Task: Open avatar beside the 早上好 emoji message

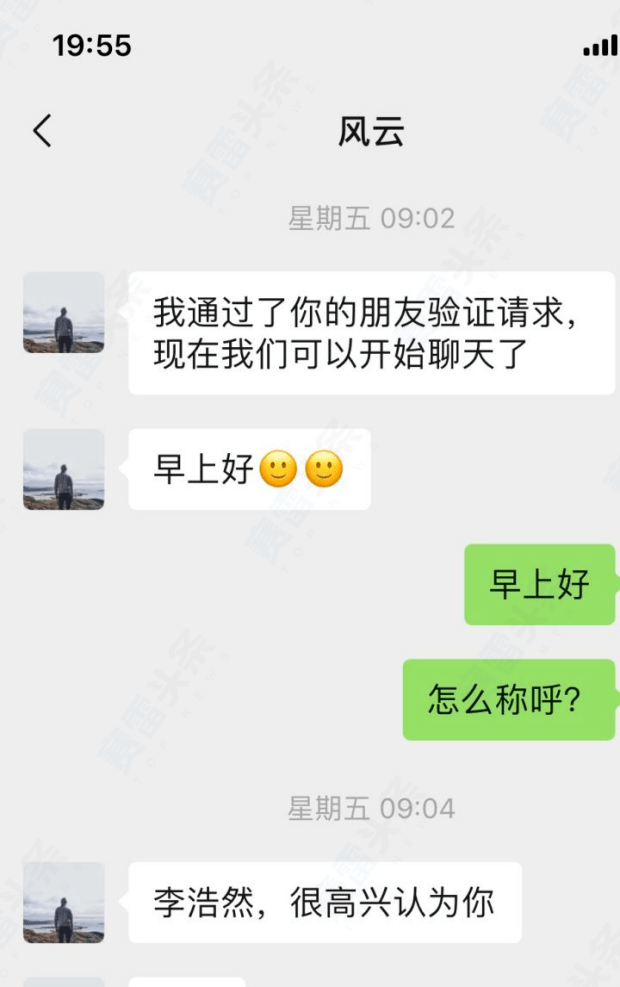Action: click(64, 470)
